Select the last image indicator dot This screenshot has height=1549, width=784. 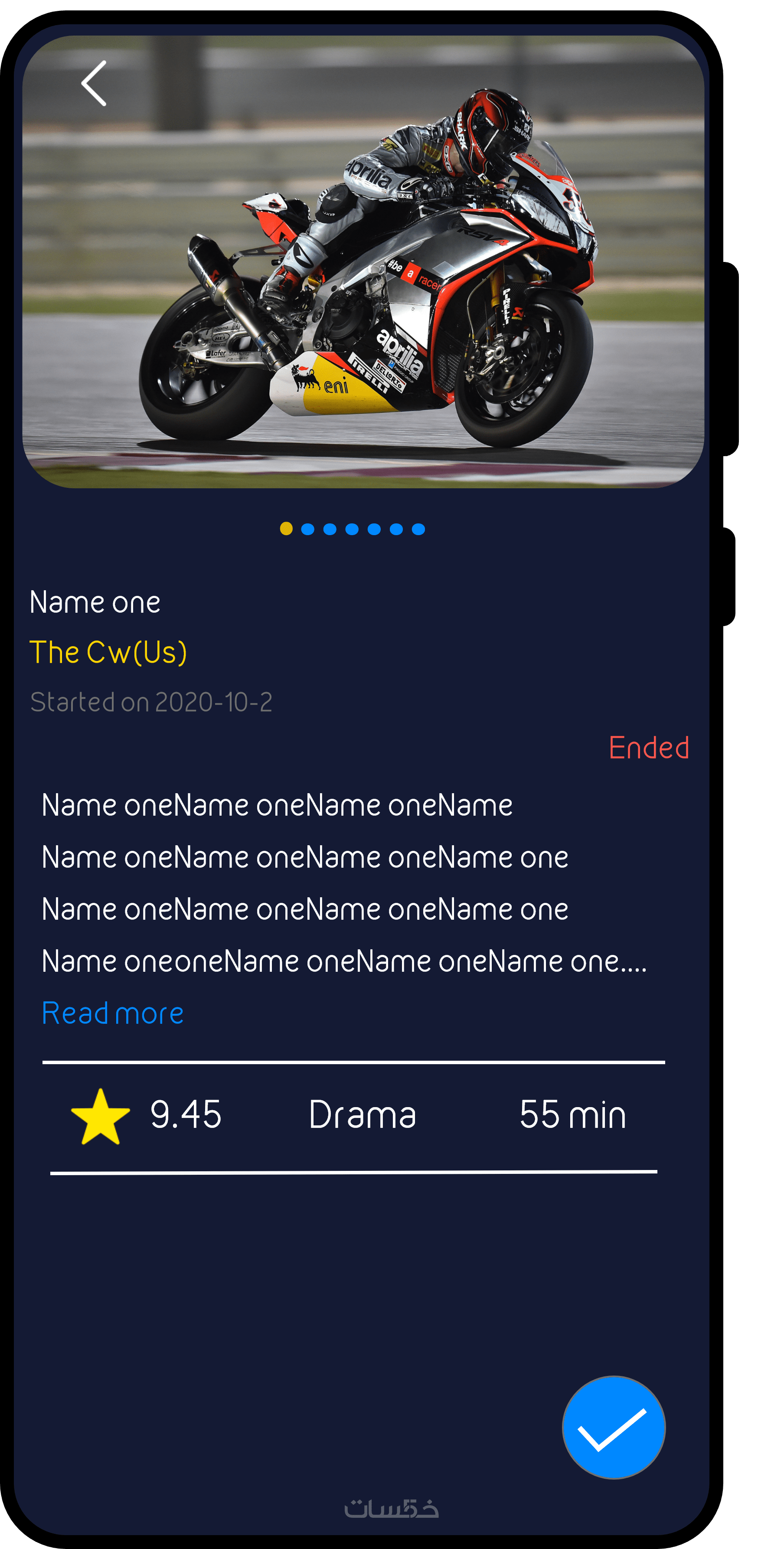tap(418, 529)
